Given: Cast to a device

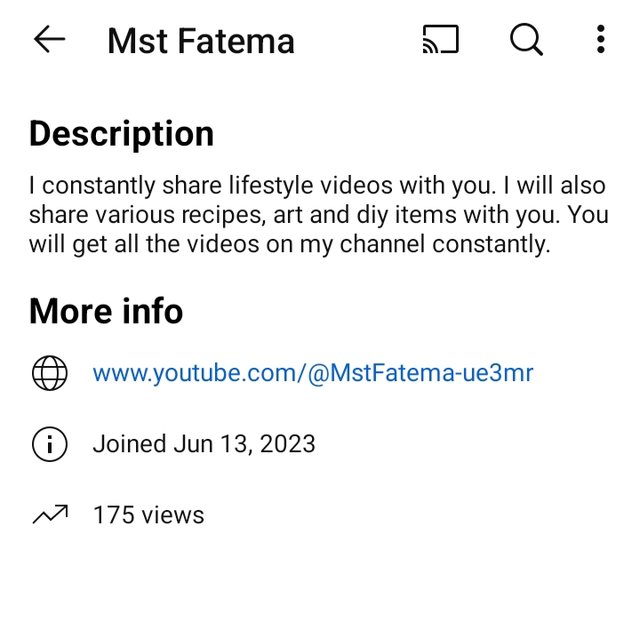Looking at the screenshot, I should point(440,40).
